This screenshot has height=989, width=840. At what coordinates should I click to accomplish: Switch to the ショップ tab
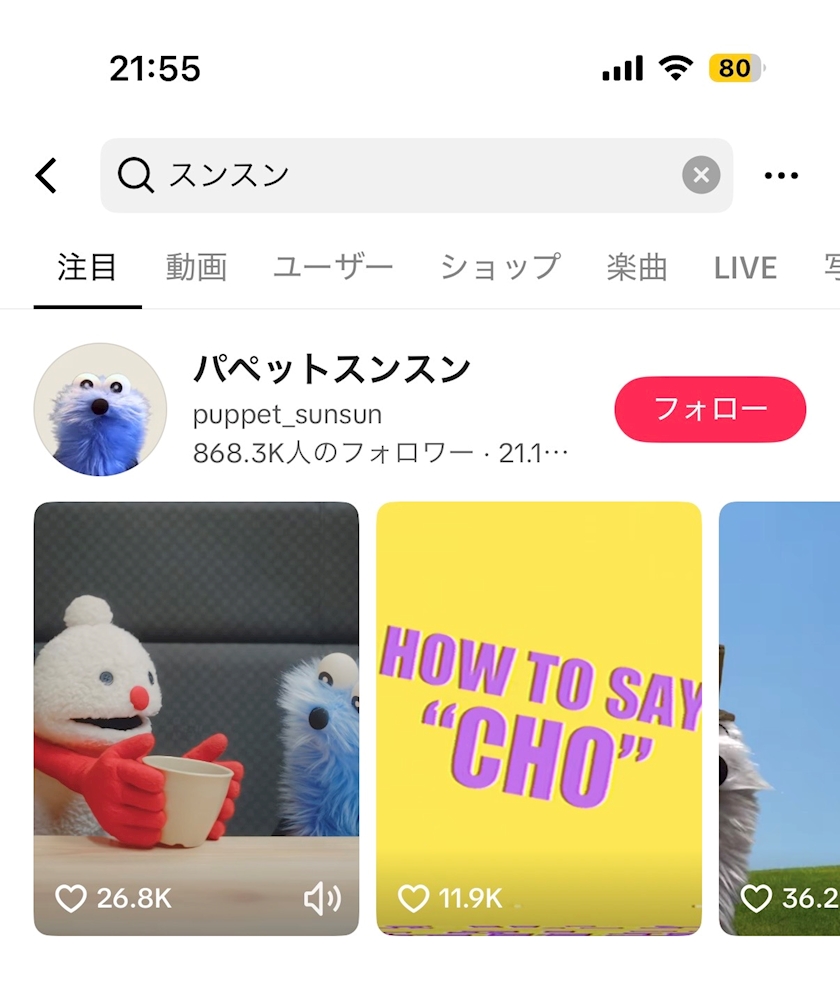(x=500, y=268)
